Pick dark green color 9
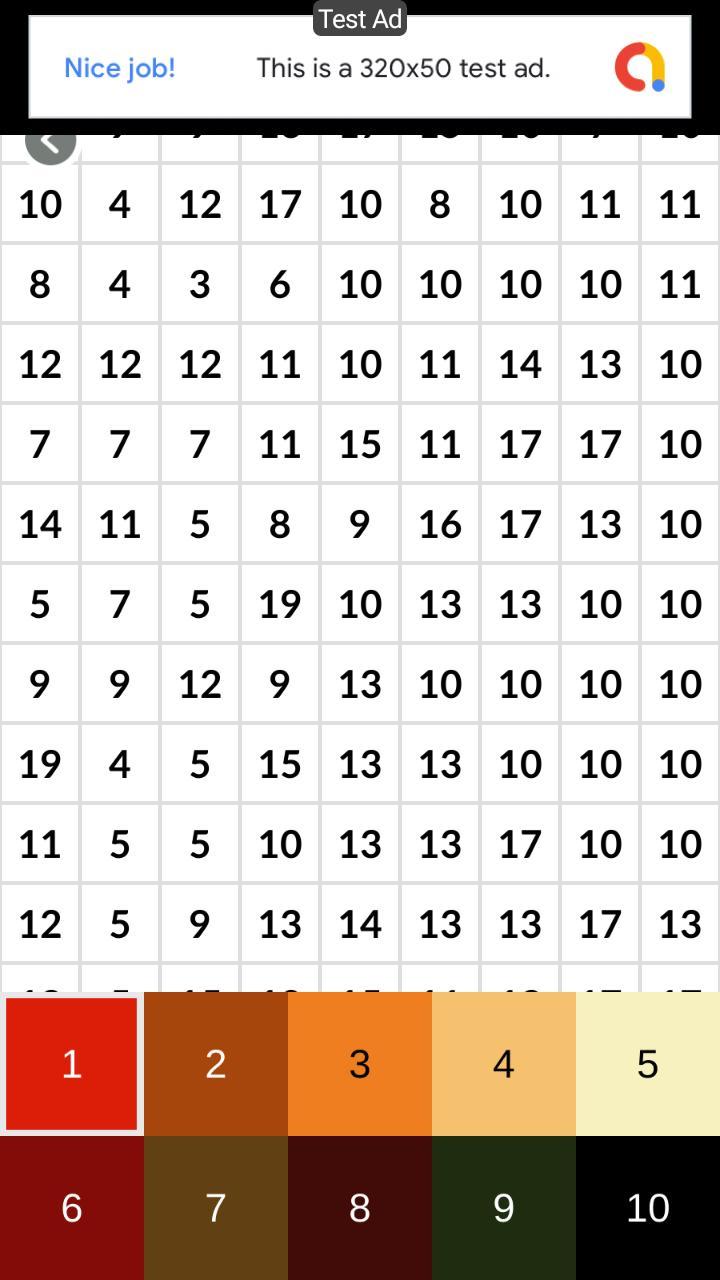 coord(504,1208)
